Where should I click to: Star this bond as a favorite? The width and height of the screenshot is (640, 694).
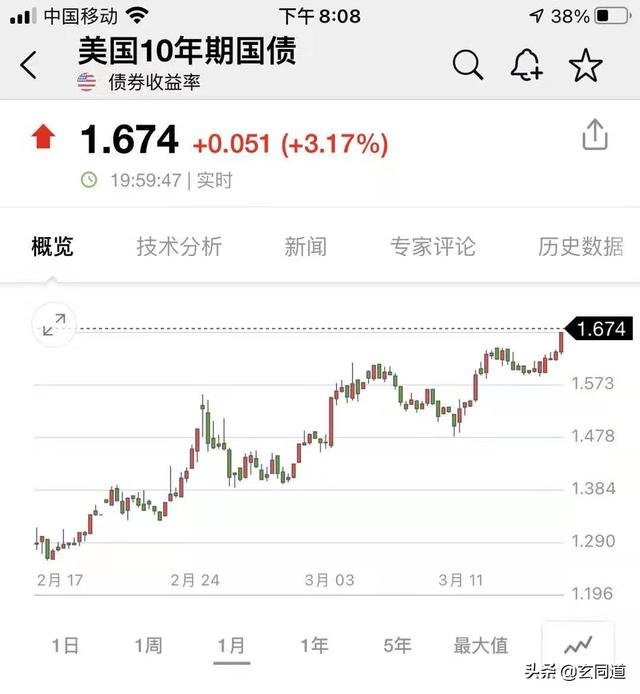click(586, 66)
